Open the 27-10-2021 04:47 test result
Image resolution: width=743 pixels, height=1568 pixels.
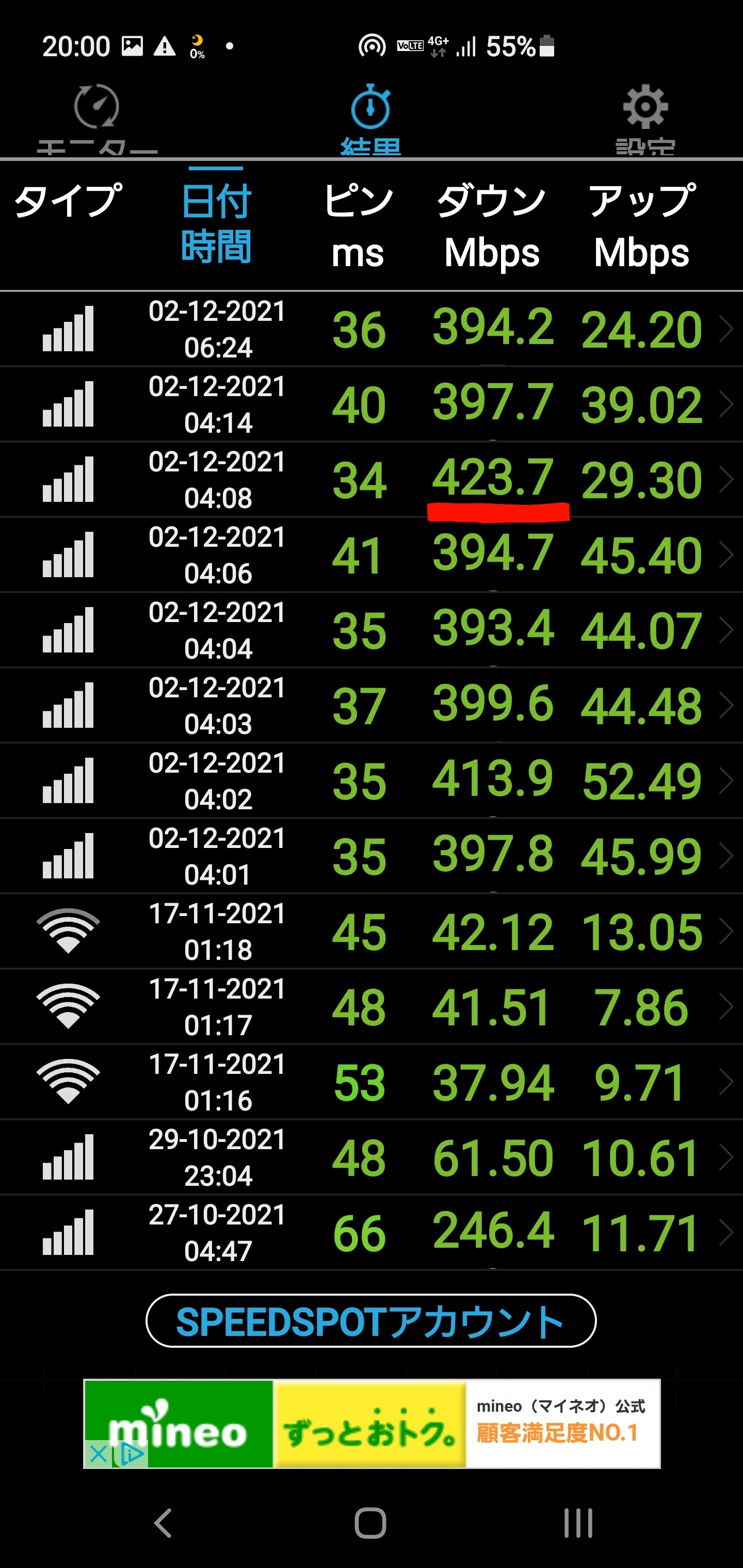[372, 1233]
